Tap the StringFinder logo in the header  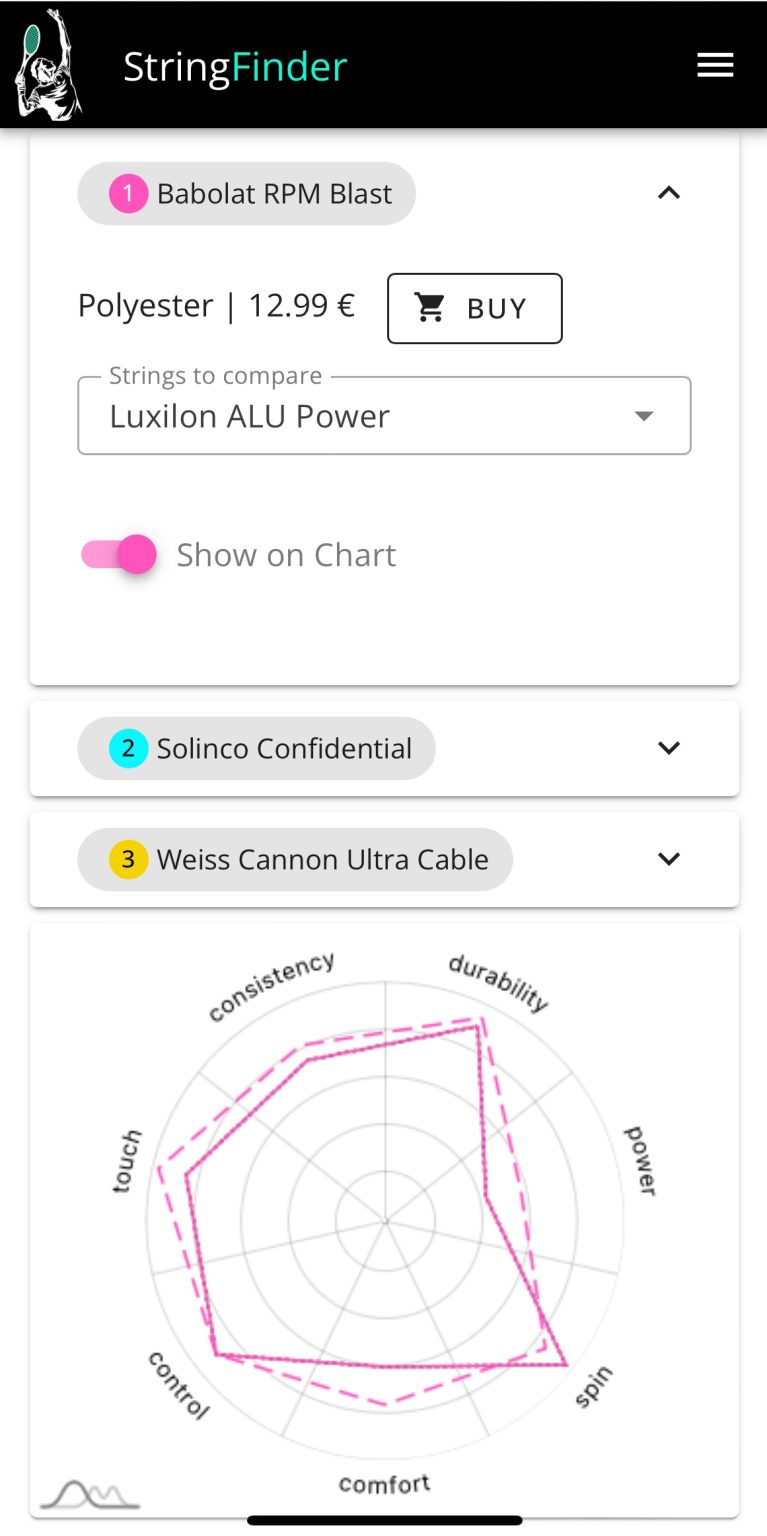pyautogui.click(x=49, y=65)
